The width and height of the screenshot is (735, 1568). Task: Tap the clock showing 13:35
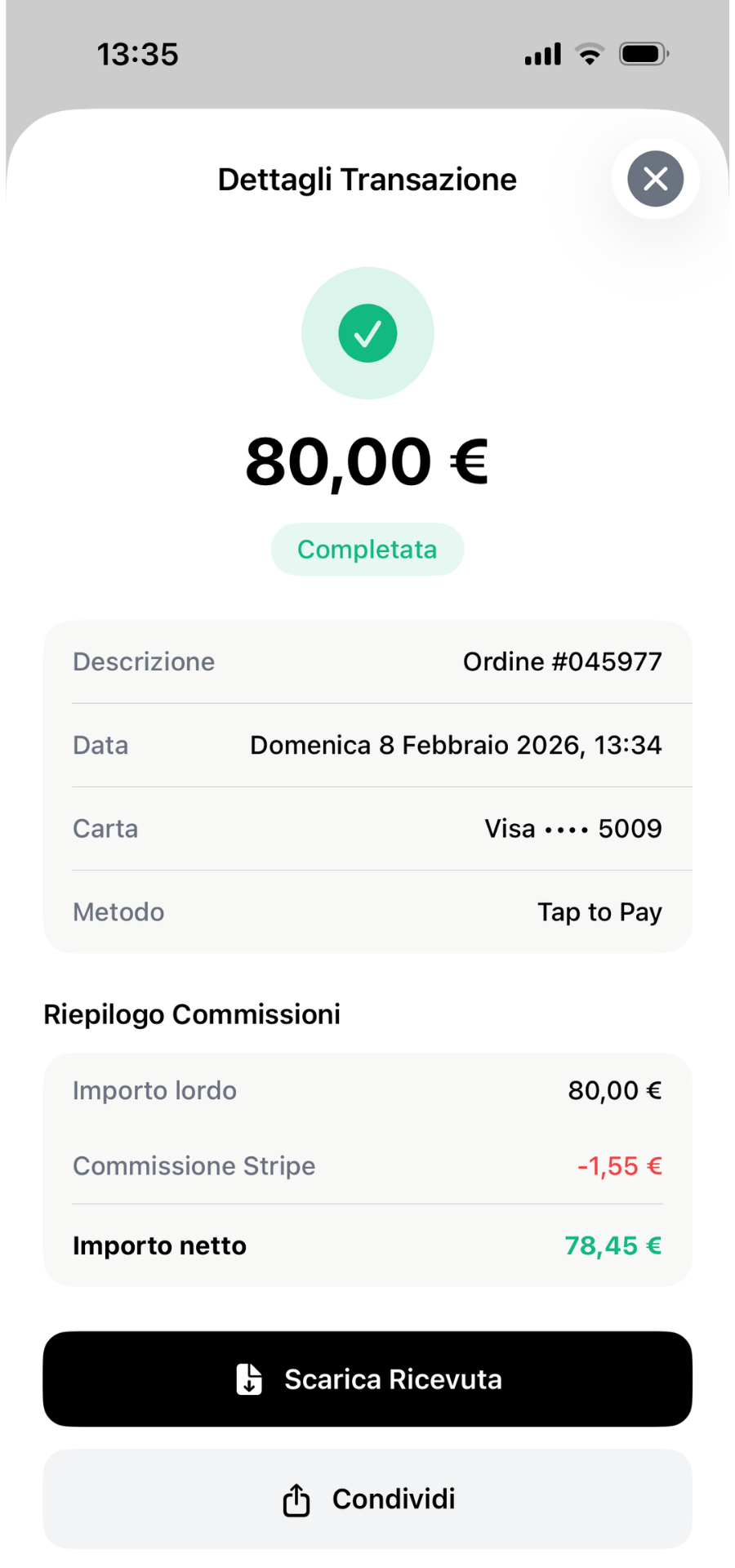tap(137, 54)
